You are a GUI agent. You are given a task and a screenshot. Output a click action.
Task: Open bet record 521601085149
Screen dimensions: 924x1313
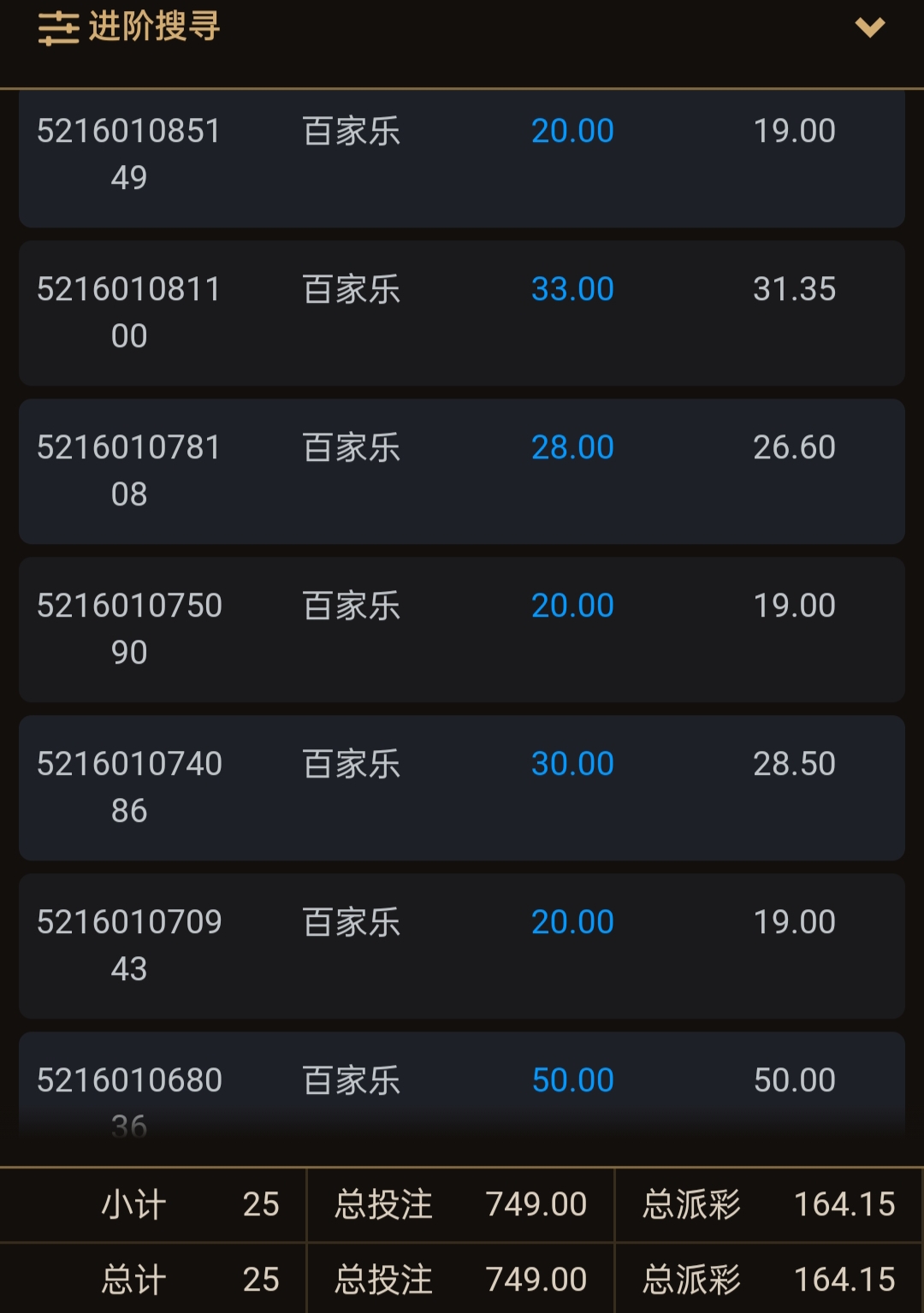462,155
